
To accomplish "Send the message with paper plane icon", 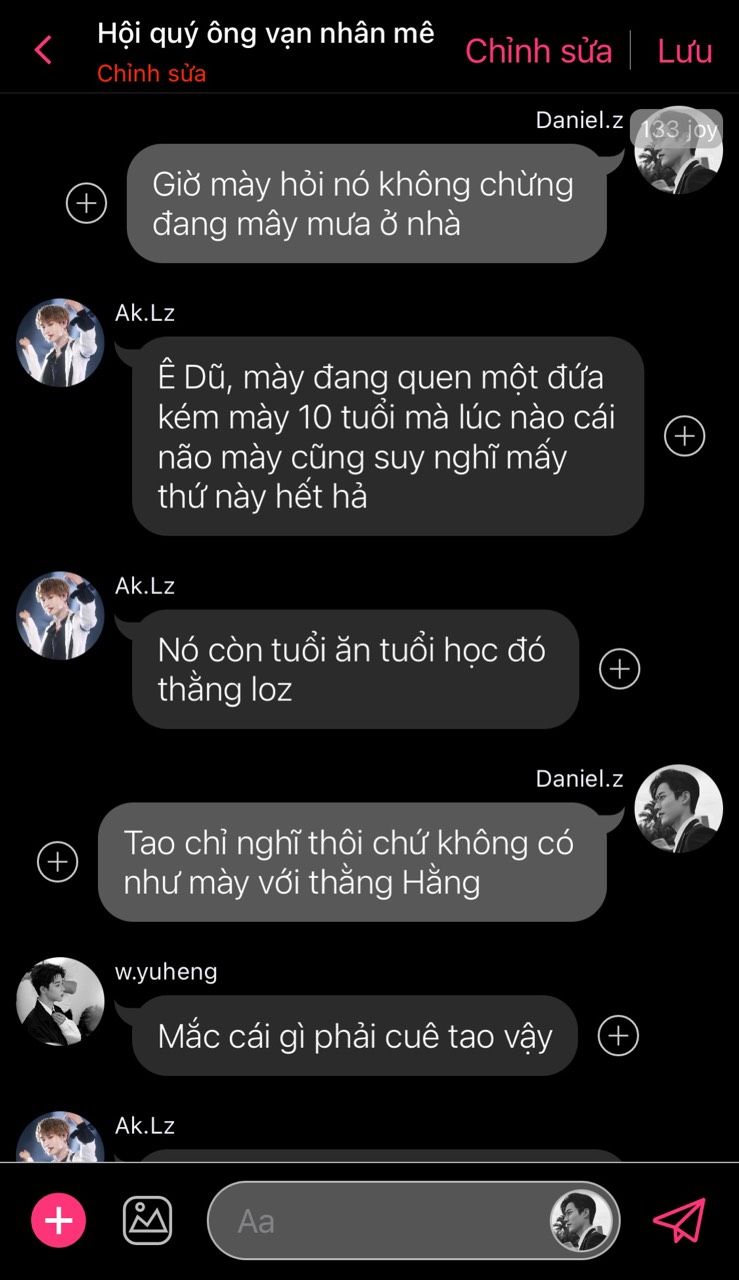I will tap(679, 1221).
